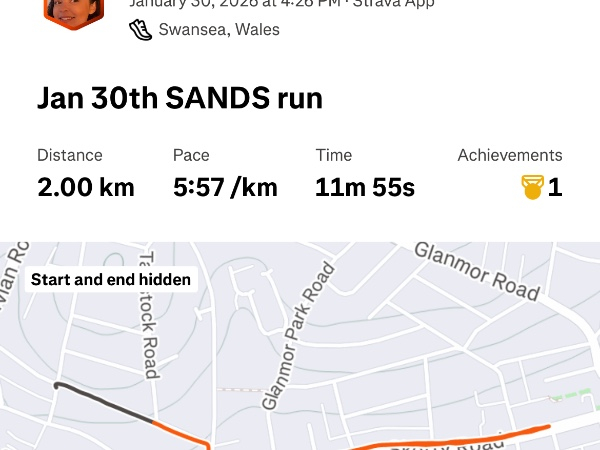Open the athlete's profile photo

(x=75, y=10)
